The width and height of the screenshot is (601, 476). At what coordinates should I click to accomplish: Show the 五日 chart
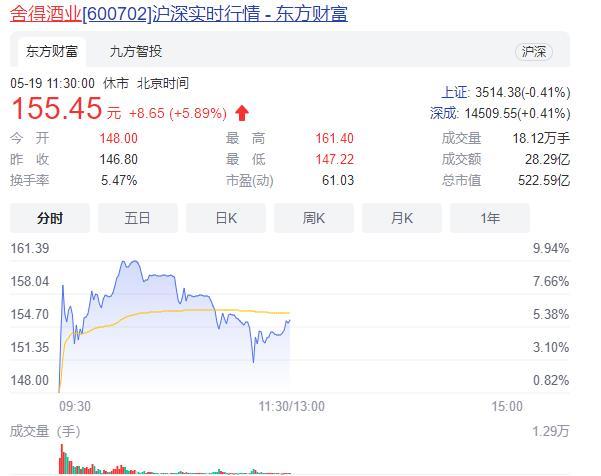click(x=138, y=218)
